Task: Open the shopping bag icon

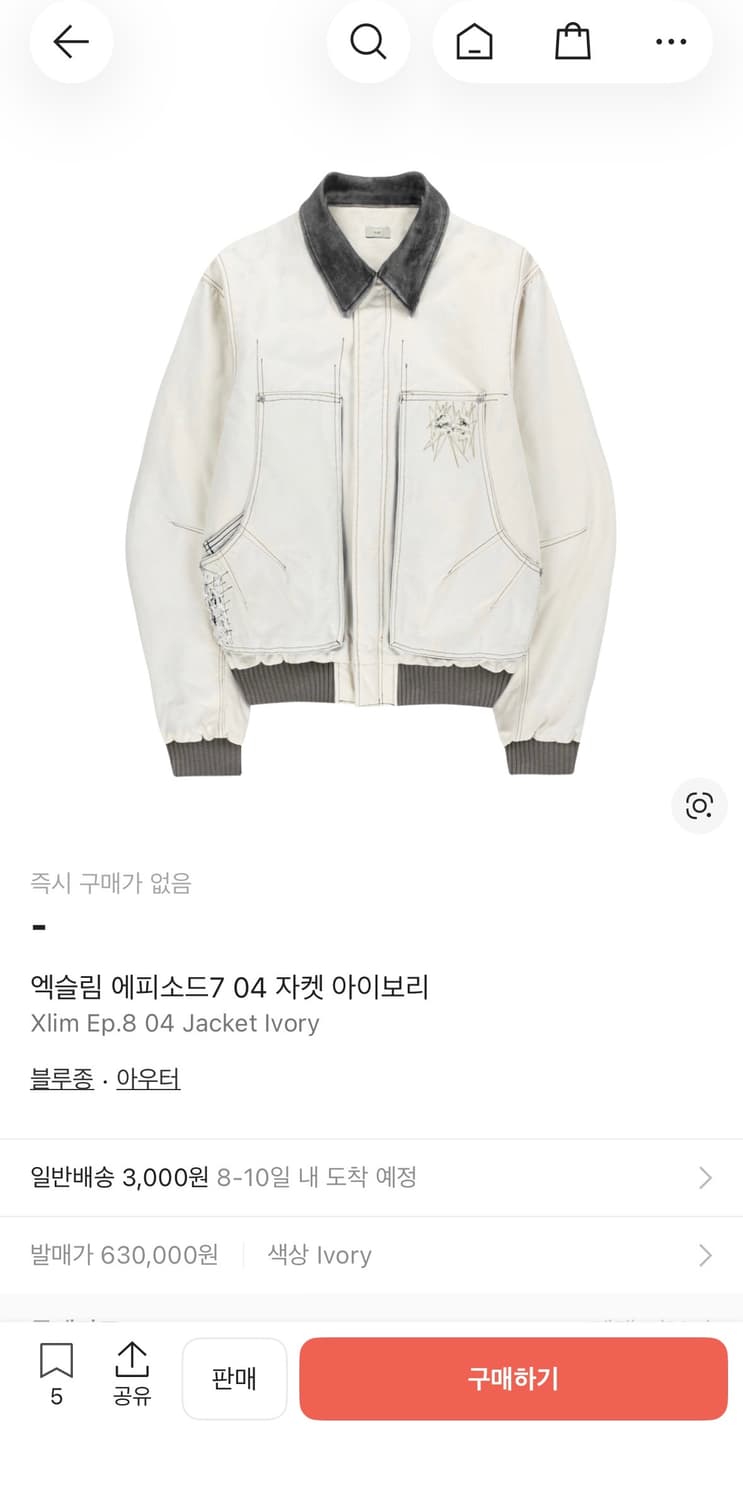Action: click(572, 42)
